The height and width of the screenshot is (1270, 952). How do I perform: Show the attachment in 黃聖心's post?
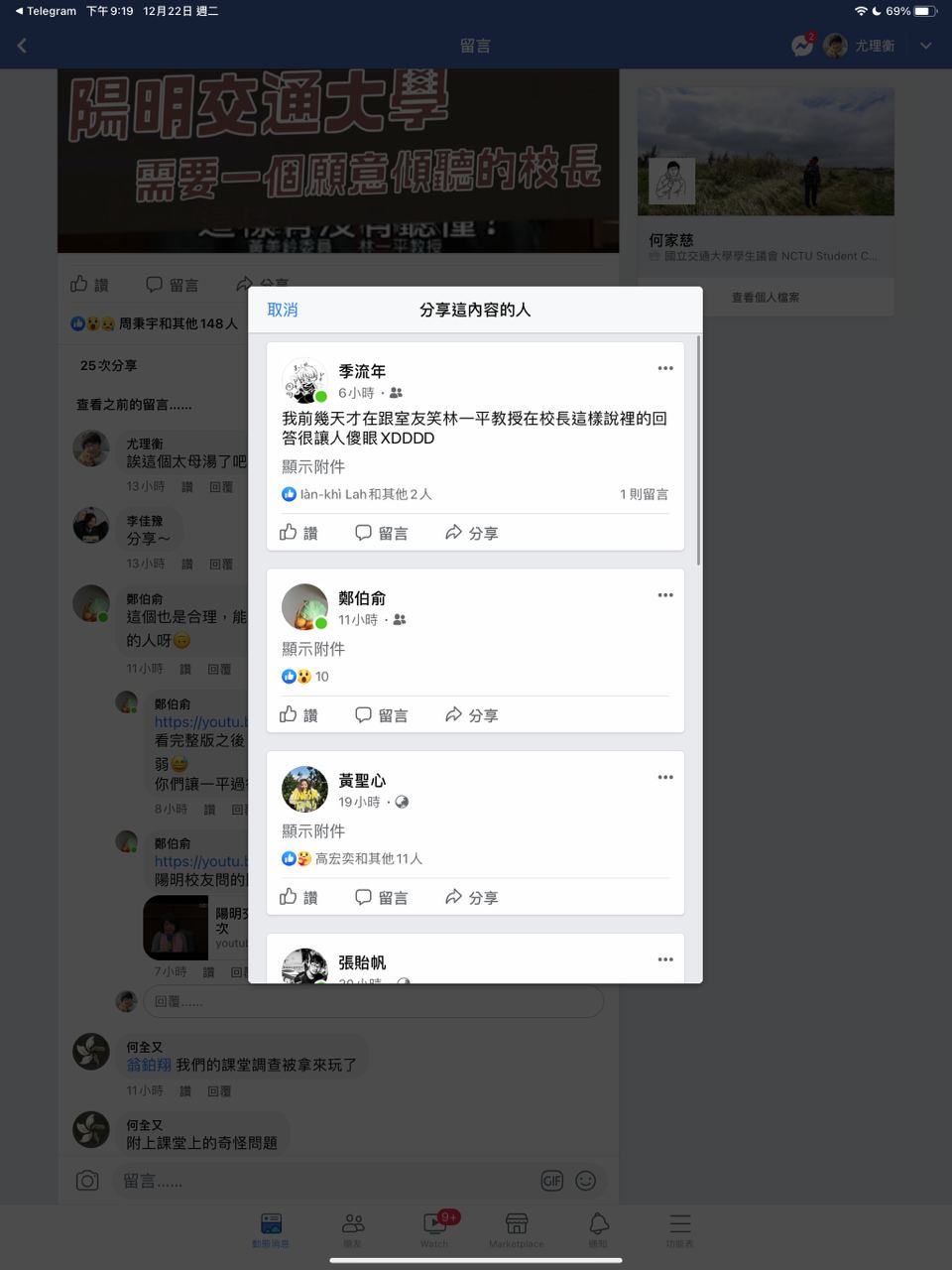pyautogui.click(x=313, y=830)
